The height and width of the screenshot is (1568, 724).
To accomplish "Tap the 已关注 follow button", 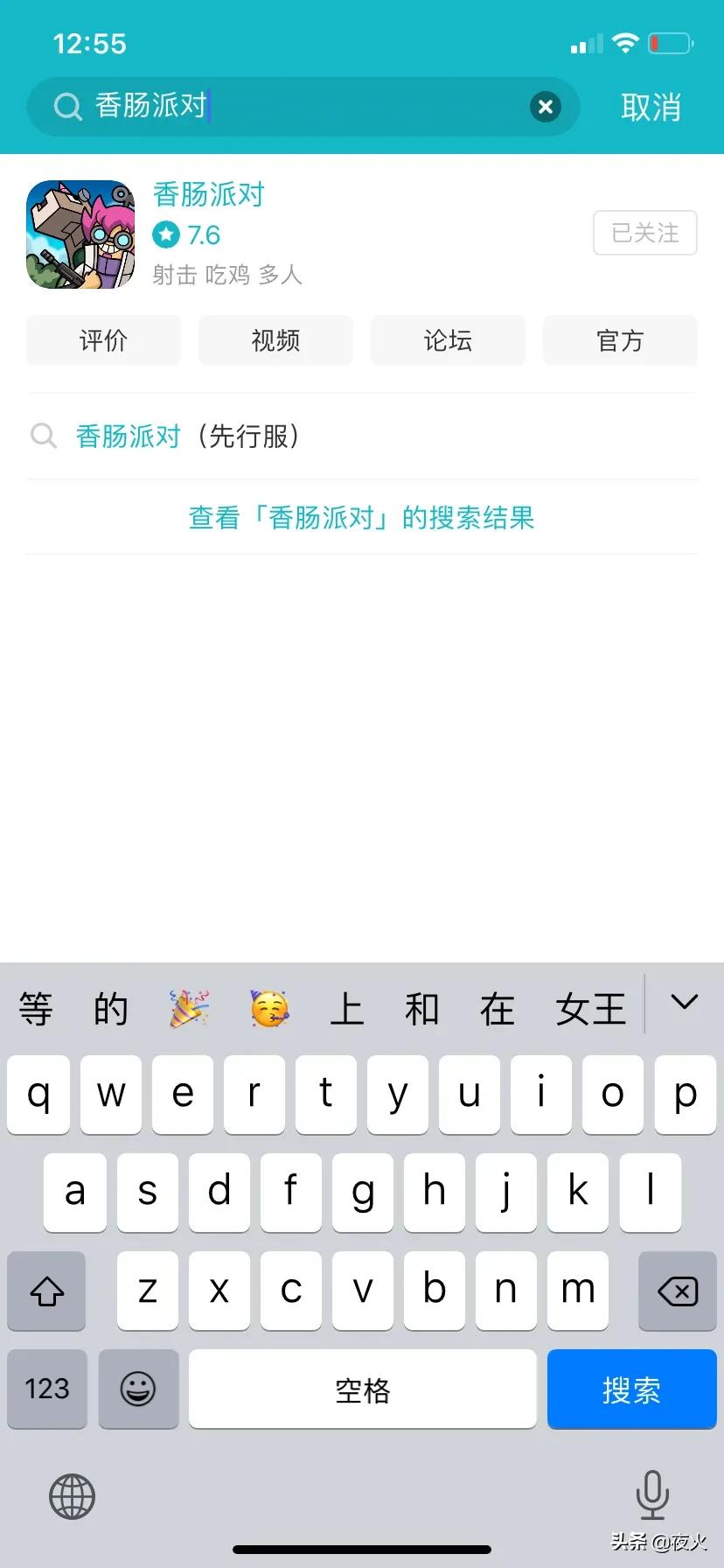I will click(x=644, y=233).
